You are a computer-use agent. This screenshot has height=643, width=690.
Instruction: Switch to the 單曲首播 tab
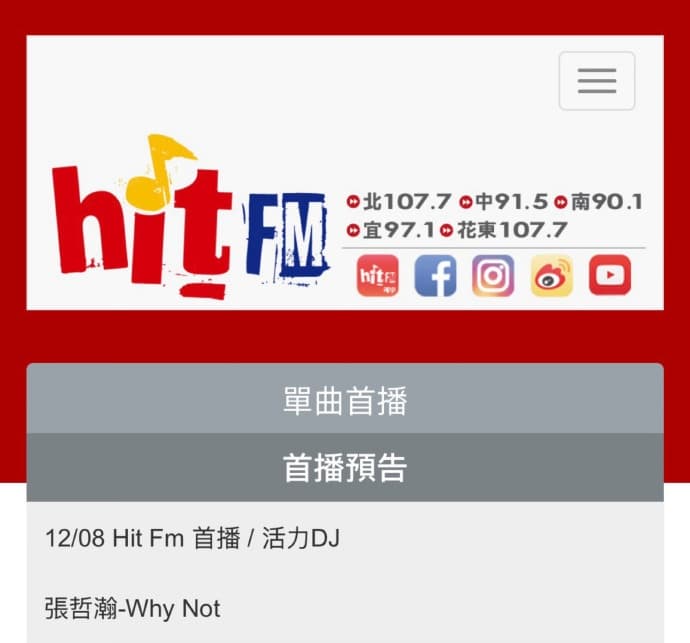click(x=345, y=401)
